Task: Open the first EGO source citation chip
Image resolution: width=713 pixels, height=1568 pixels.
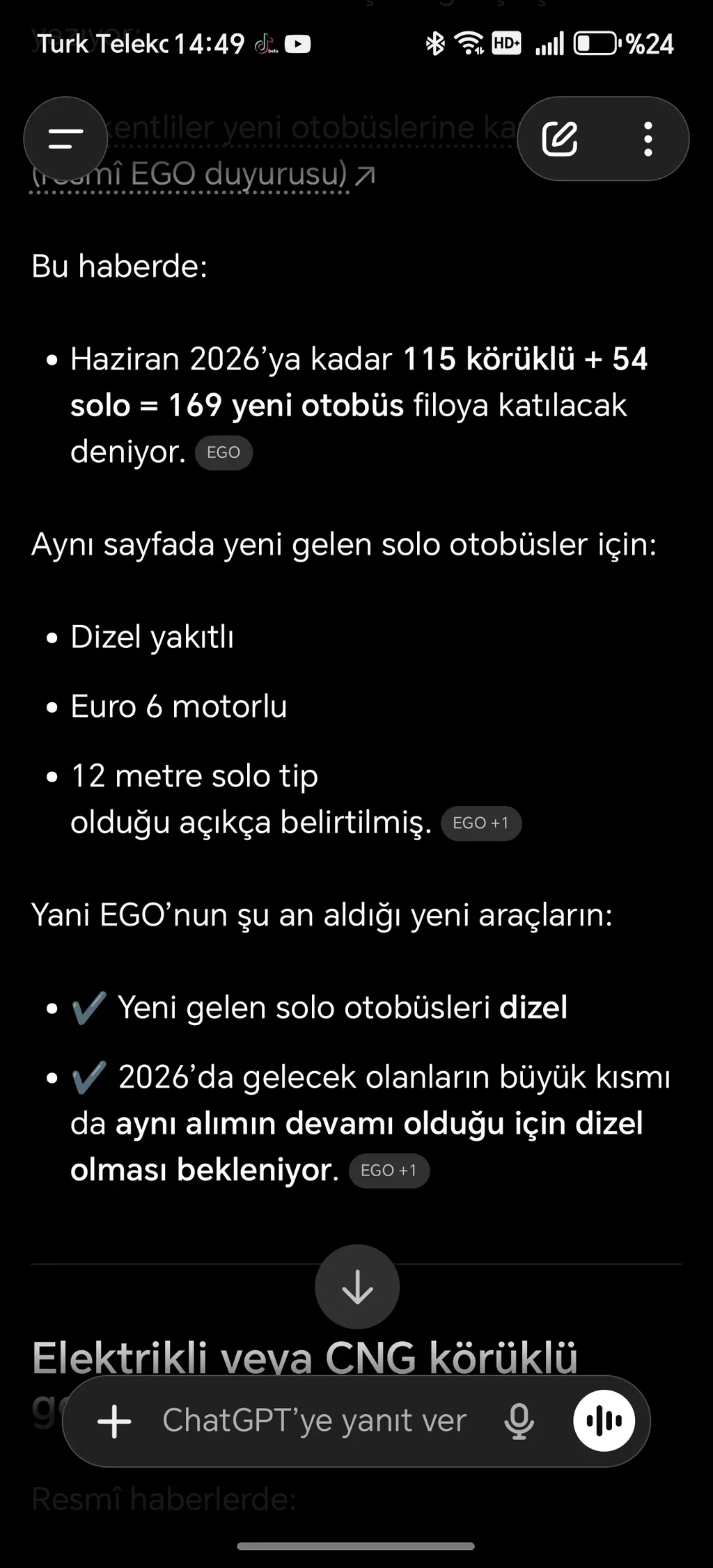Action: (x=223, y=452)
